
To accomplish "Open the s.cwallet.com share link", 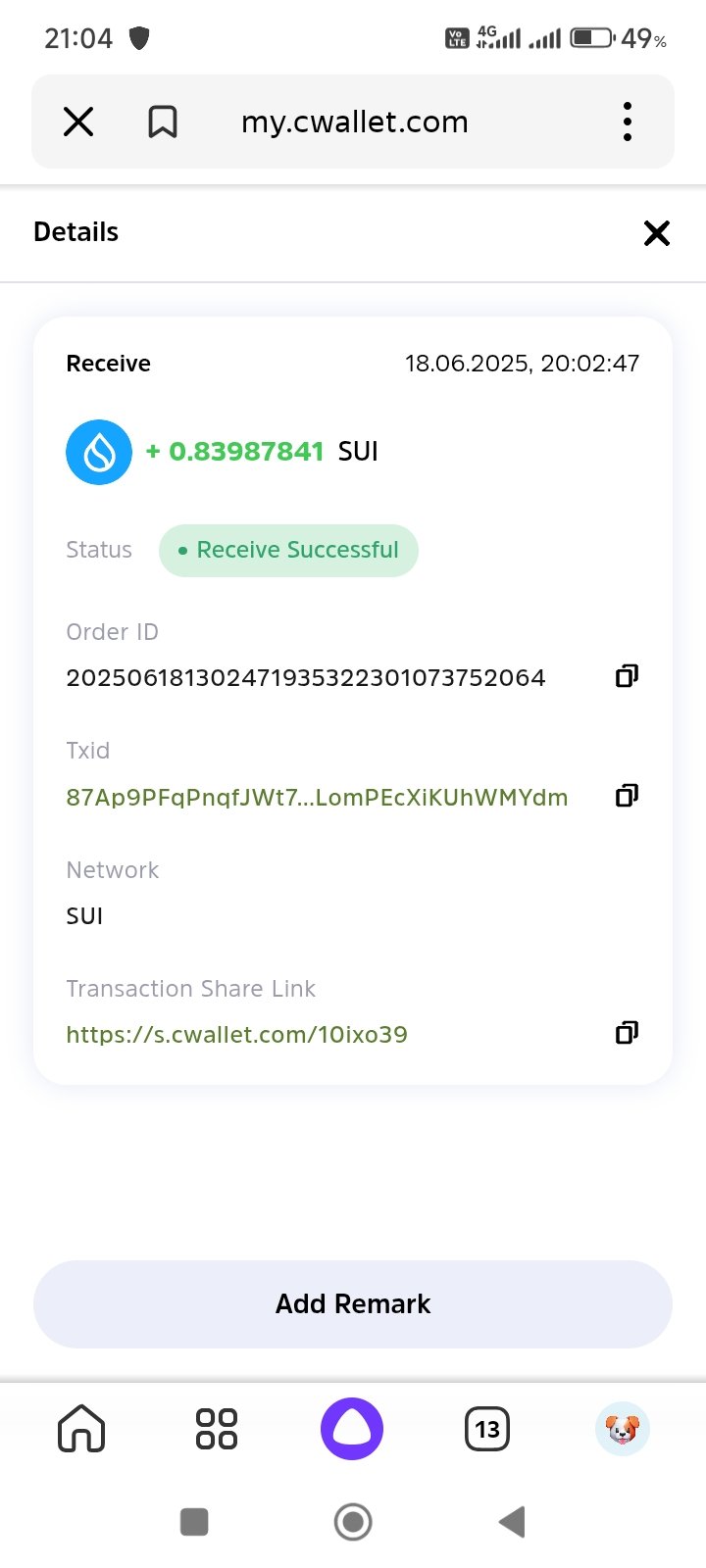I will click(236, 1035).
